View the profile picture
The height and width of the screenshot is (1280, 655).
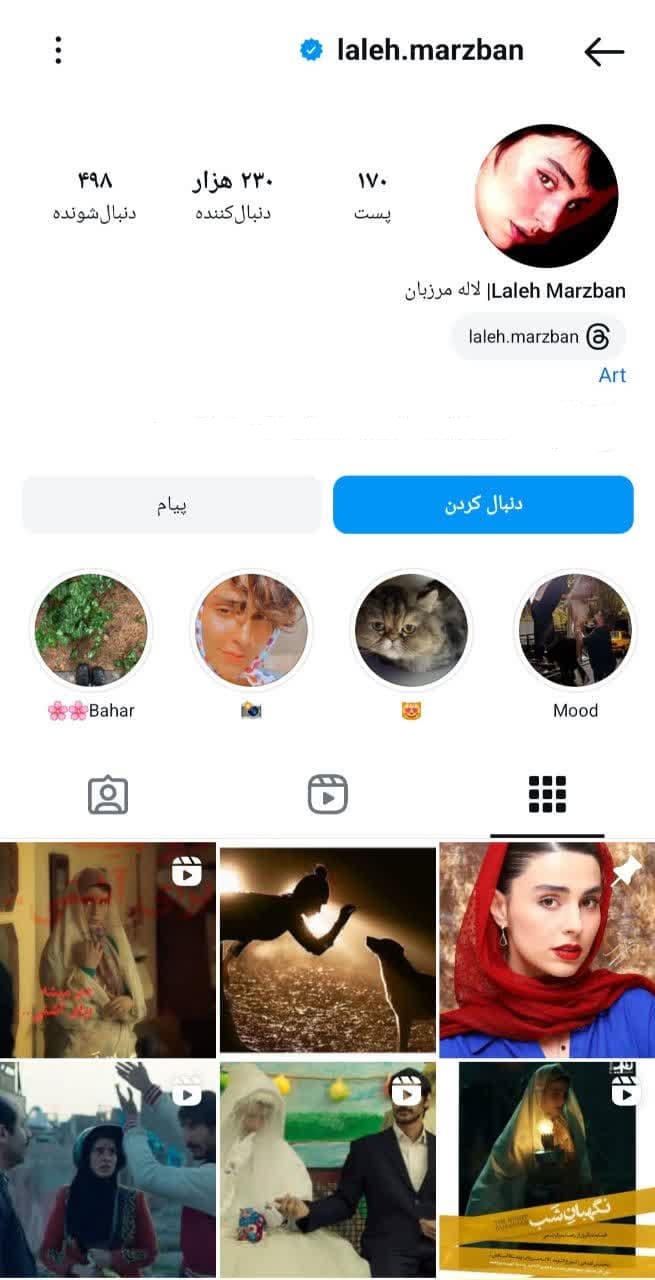point(546,196)
